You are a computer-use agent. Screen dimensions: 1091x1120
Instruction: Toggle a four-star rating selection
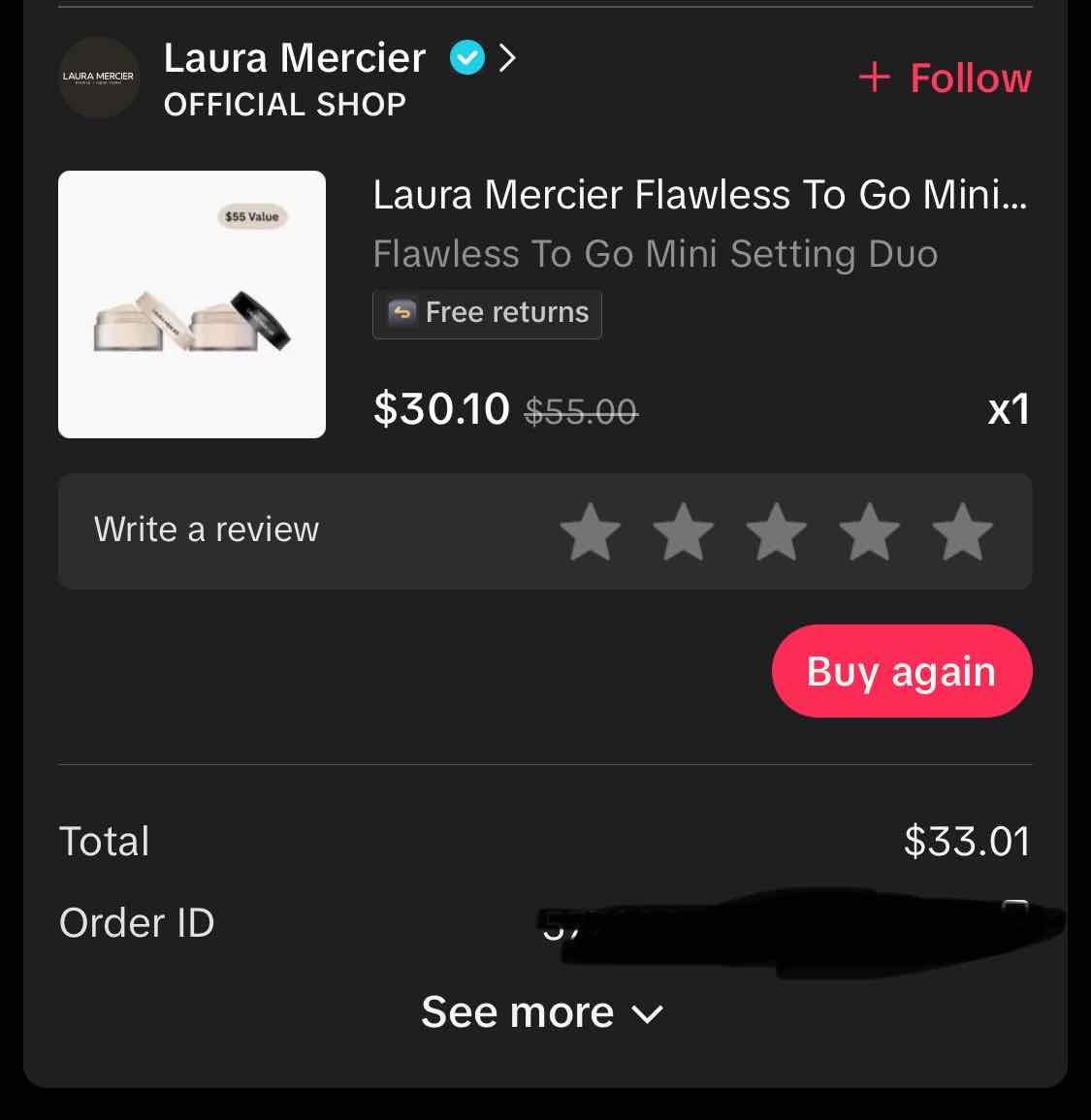869,530
